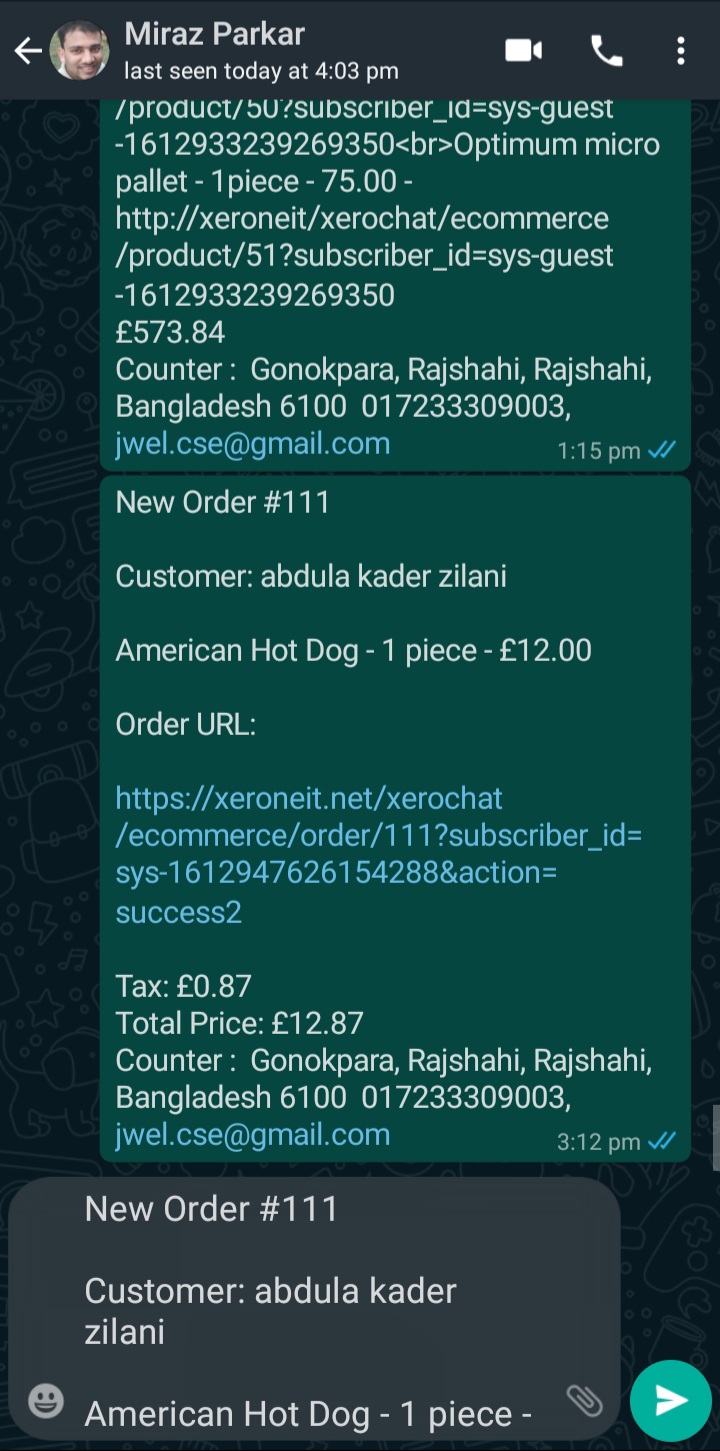Open the overflow menu
This screenshot has width=720, height=1451.
(681, 50)
